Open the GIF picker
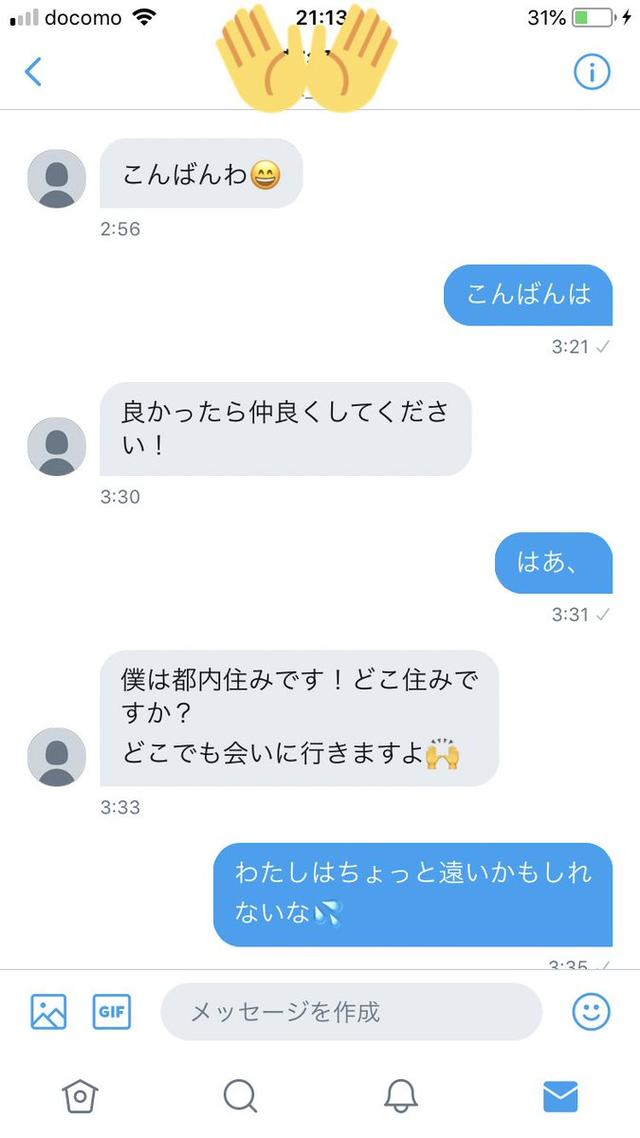Viewport: 640px width, 1138px height. (x=111, y=1012)
